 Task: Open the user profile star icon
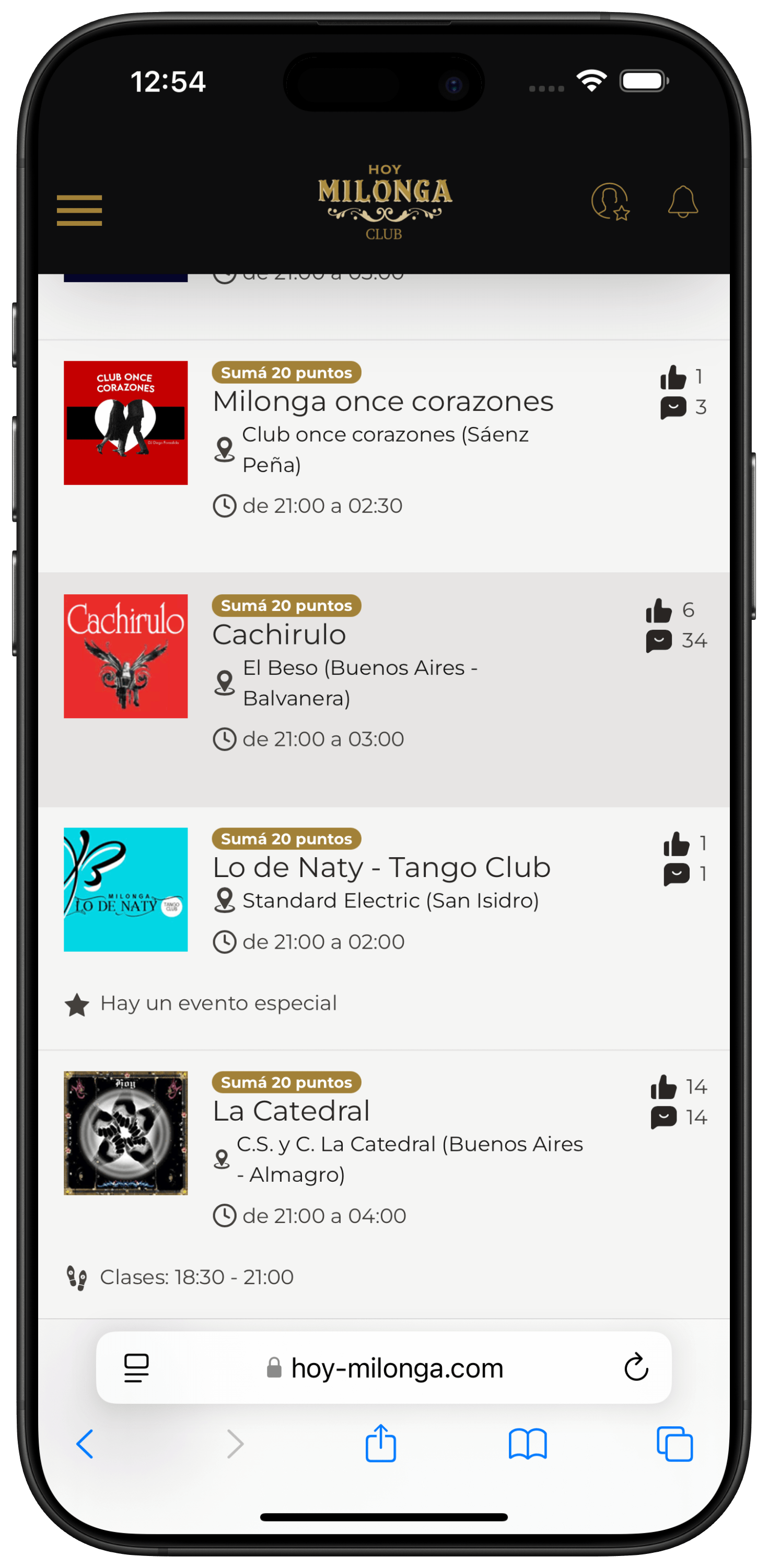point(610,201)
